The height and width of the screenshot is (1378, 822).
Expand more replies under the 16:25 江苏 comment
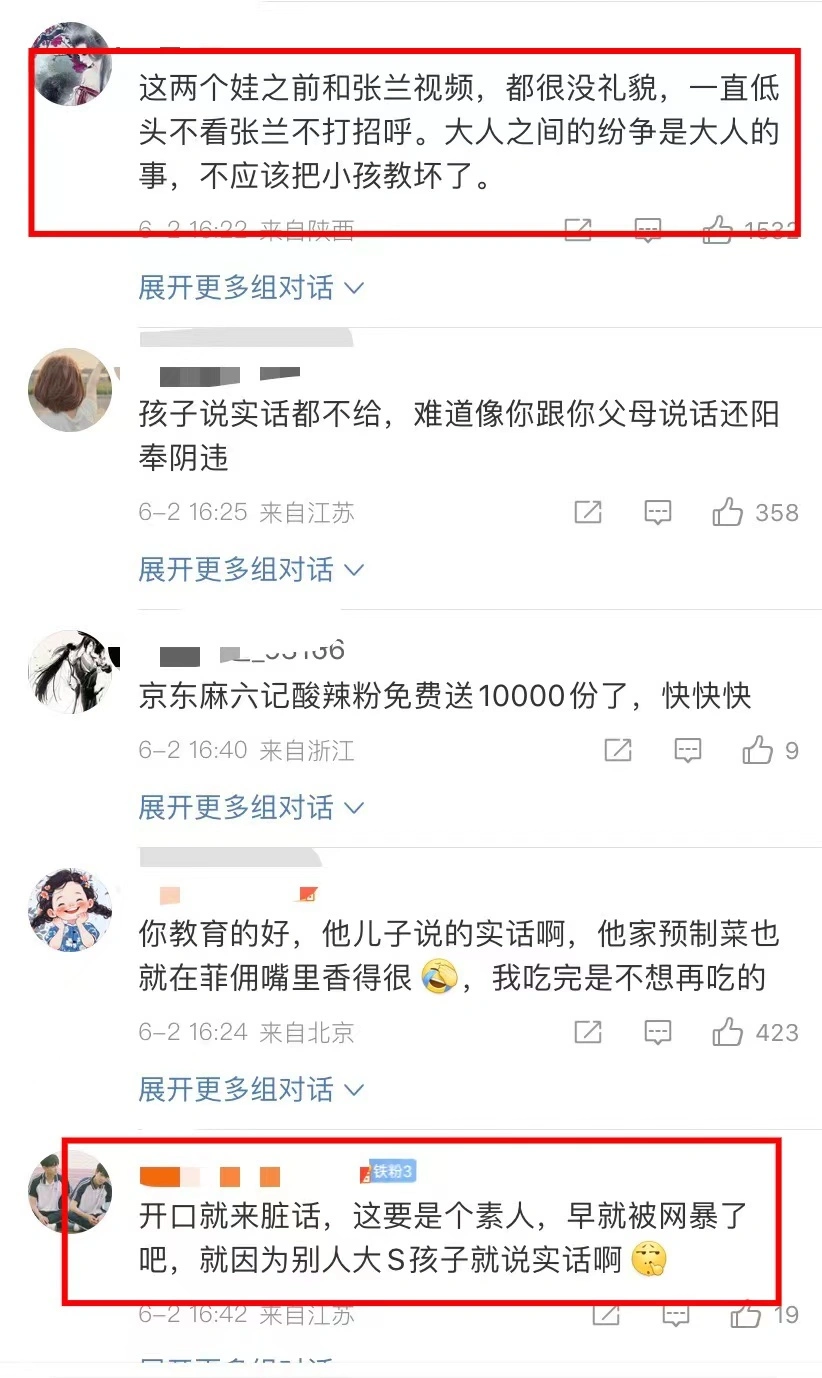(251, 570)
